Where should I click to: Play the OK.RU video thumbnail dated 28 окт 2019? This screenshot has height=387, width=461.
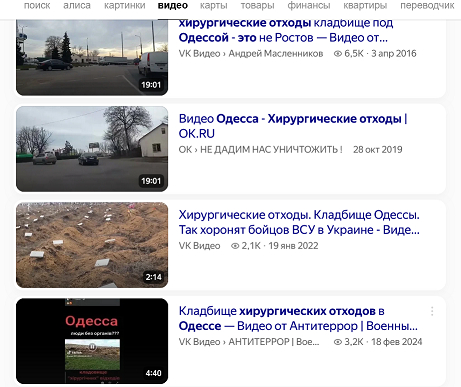coord(92,149)
